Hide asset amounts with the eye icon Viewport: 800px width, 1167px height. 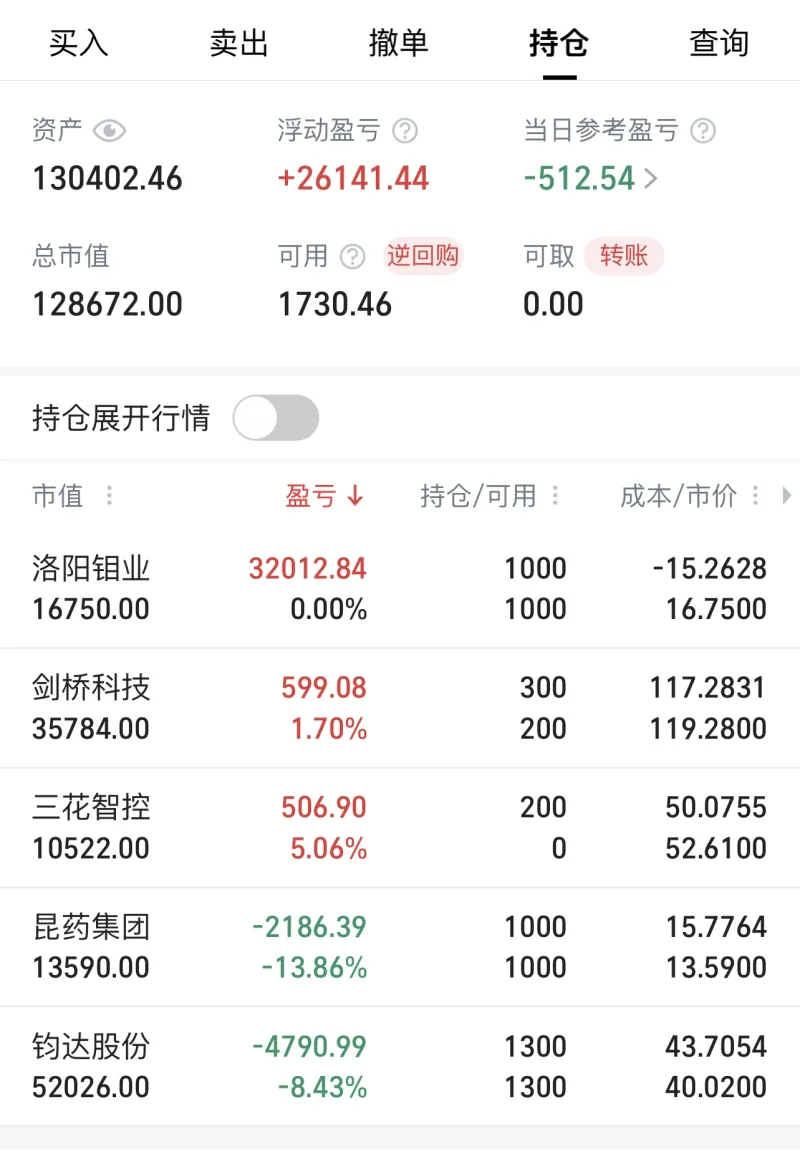109,131
